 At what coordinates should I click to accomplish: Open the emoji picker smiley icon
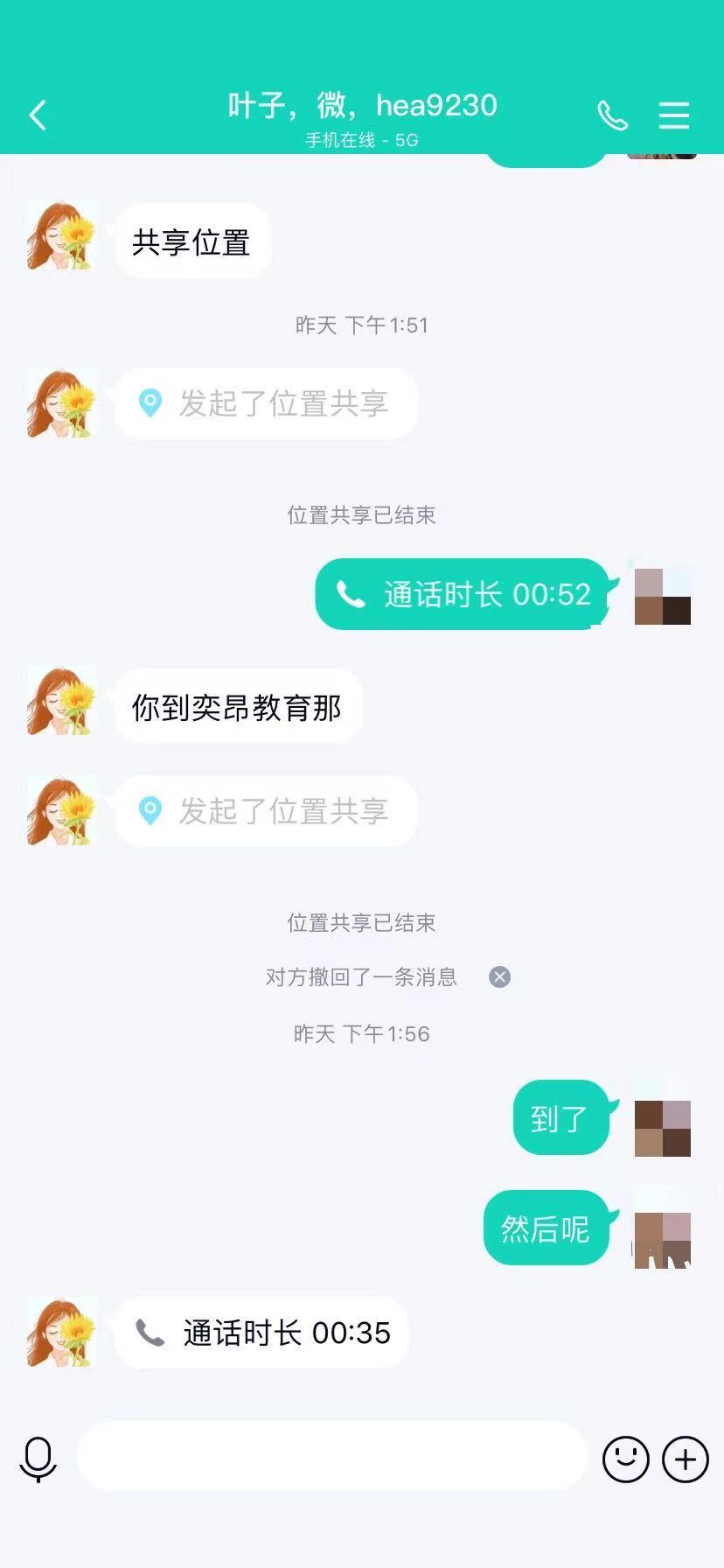coord(626,1457)
